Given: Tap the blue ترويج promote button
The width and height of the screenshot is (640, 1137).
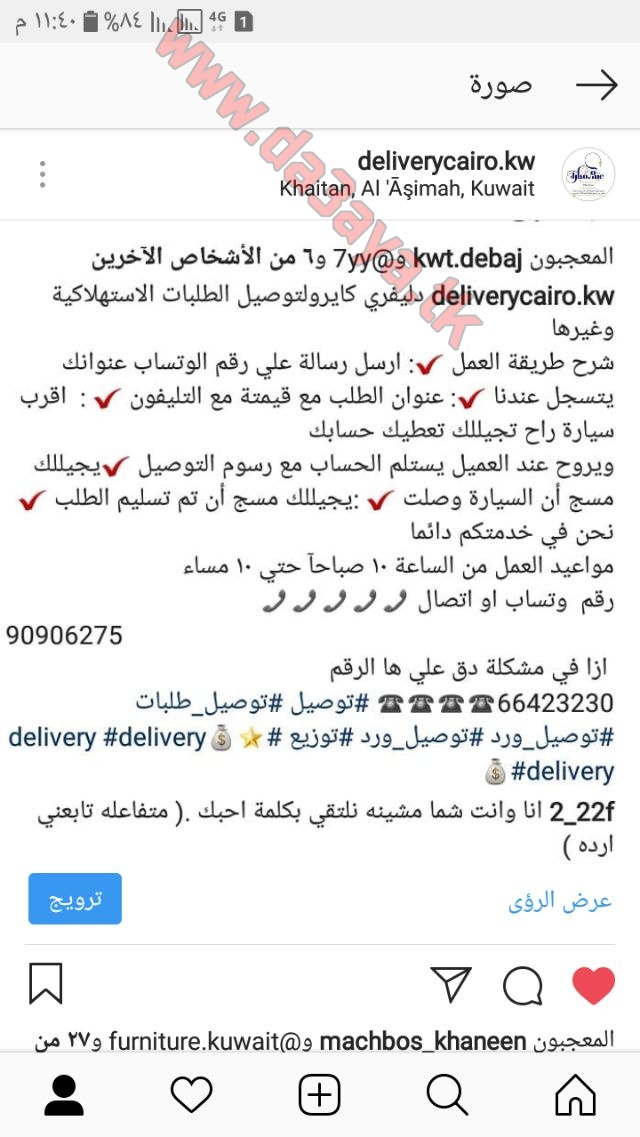Looking at the screenshot, I should tap(75, 898).
